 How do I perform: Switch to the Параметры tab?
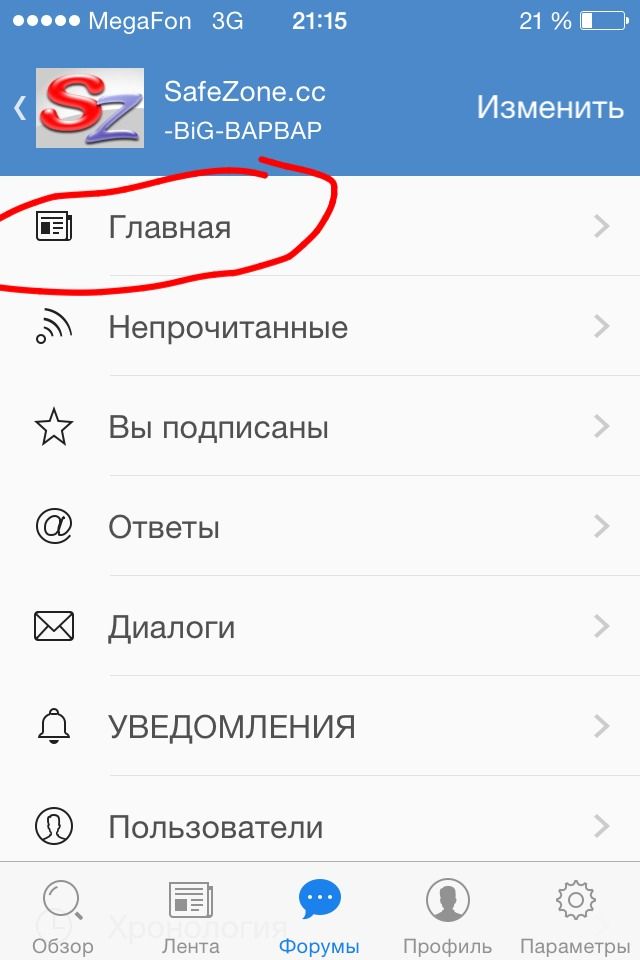click(x=575, y=915)
